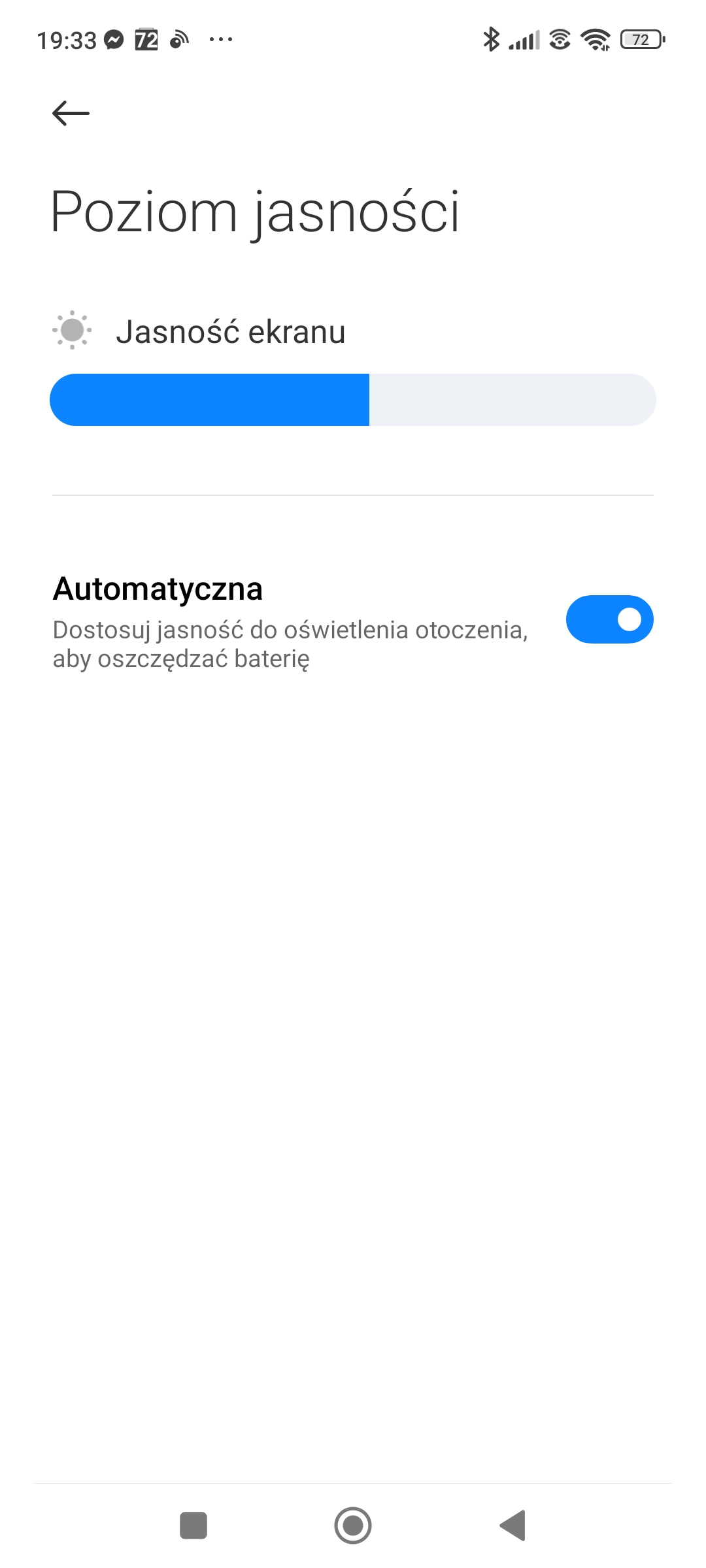Go back using the top arrow
Screen dimensions: 706x1568
point(71,113)
